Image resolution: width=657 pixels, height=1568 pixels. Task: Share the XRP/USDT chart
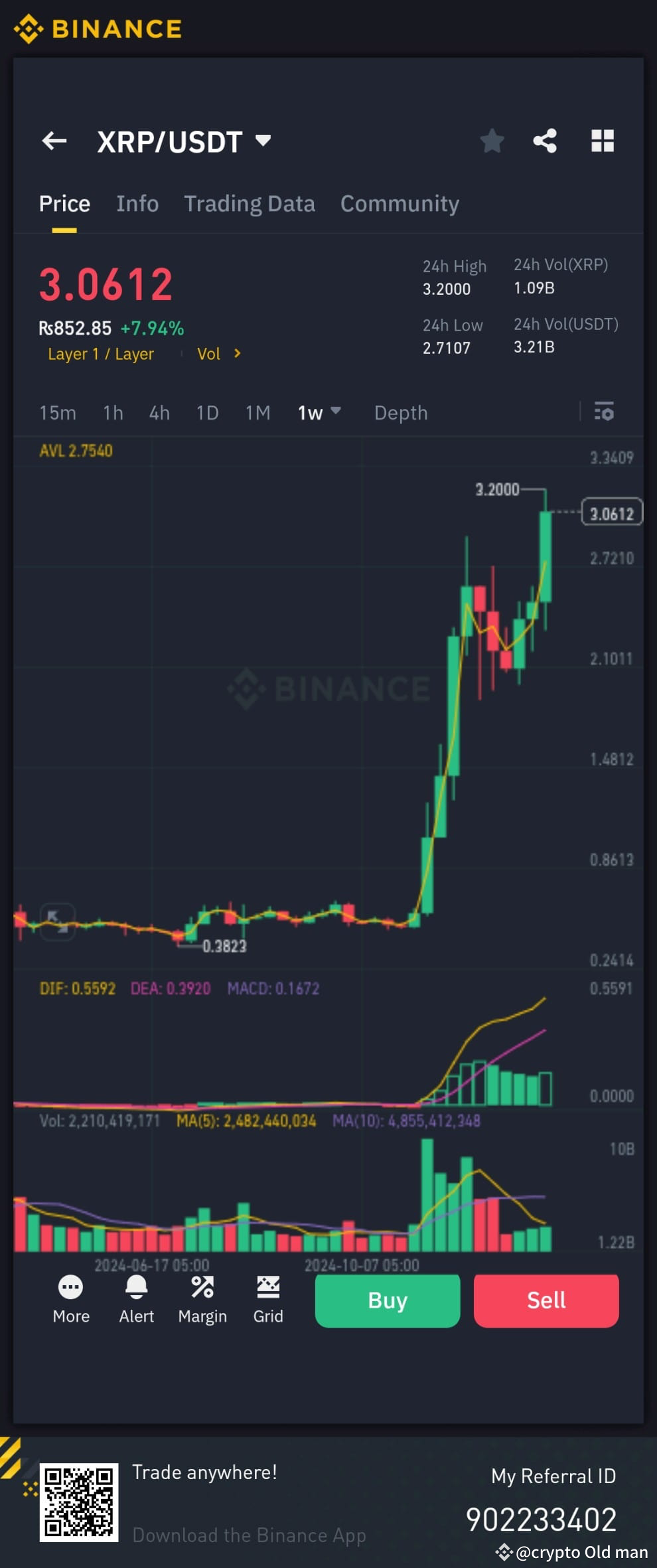click(546, 141)
